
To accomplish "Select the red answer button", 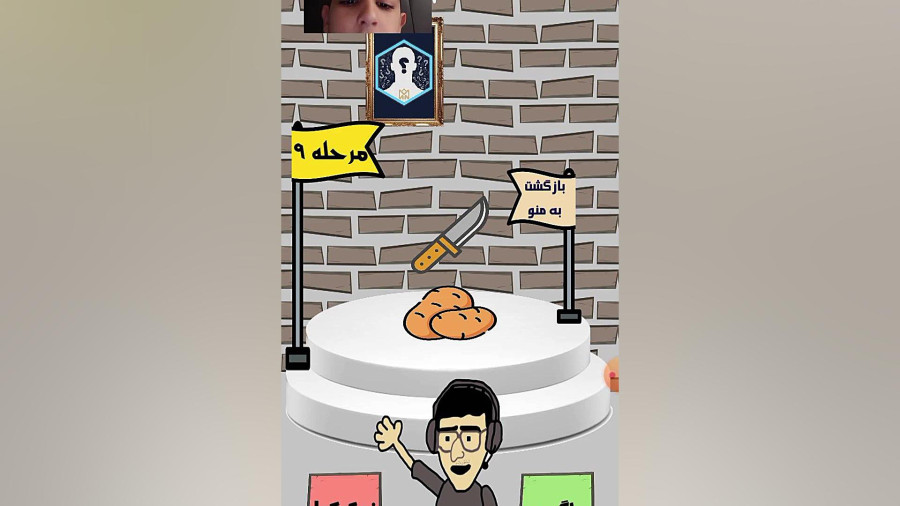I will [x=344, y=490].
